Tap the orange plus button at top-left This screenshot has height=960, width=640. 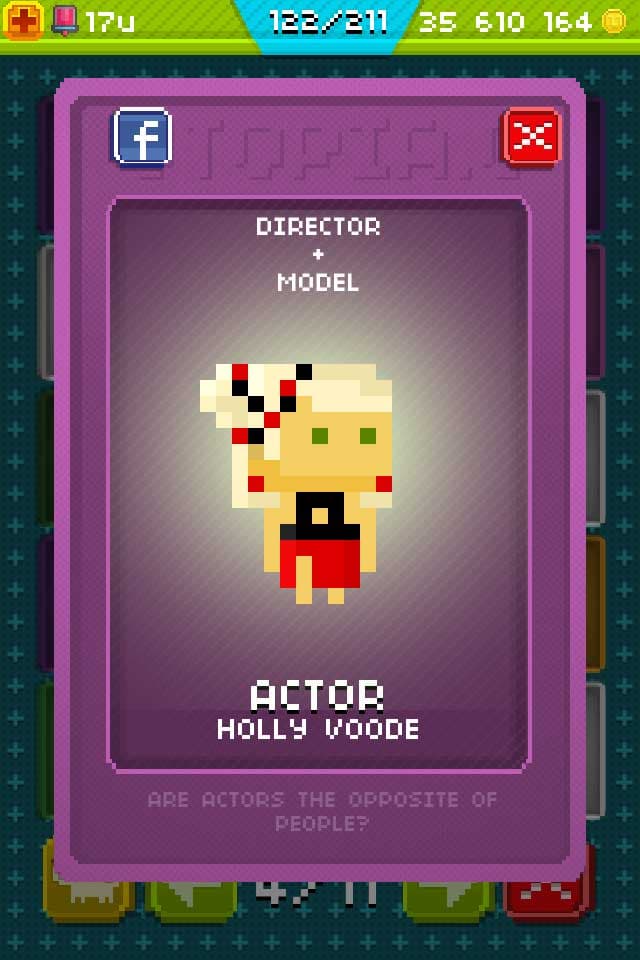tap(22, 19)
